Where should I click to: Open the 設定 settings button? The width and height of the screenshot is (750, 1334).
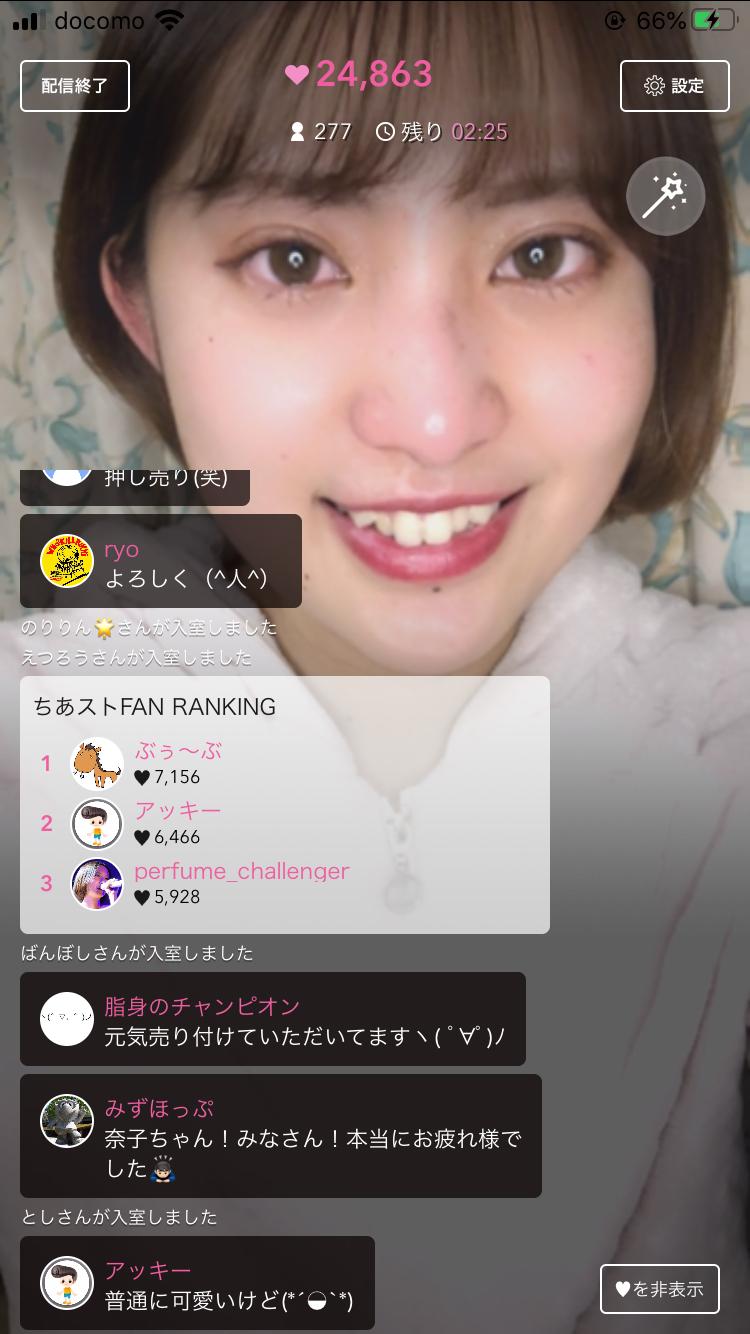(674, 86)
